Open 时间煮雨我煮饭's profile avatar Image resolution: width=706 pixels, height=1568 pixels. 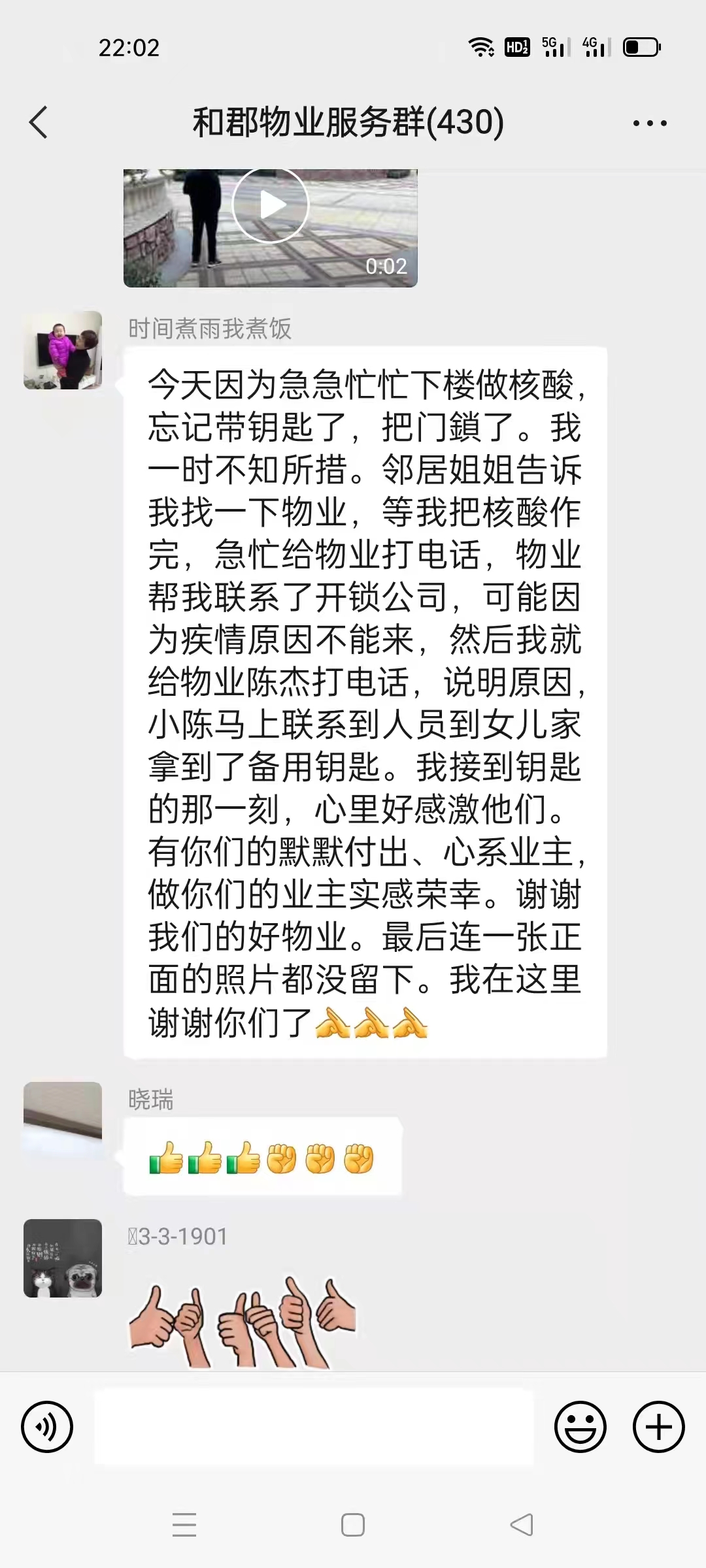coord(63,350)
